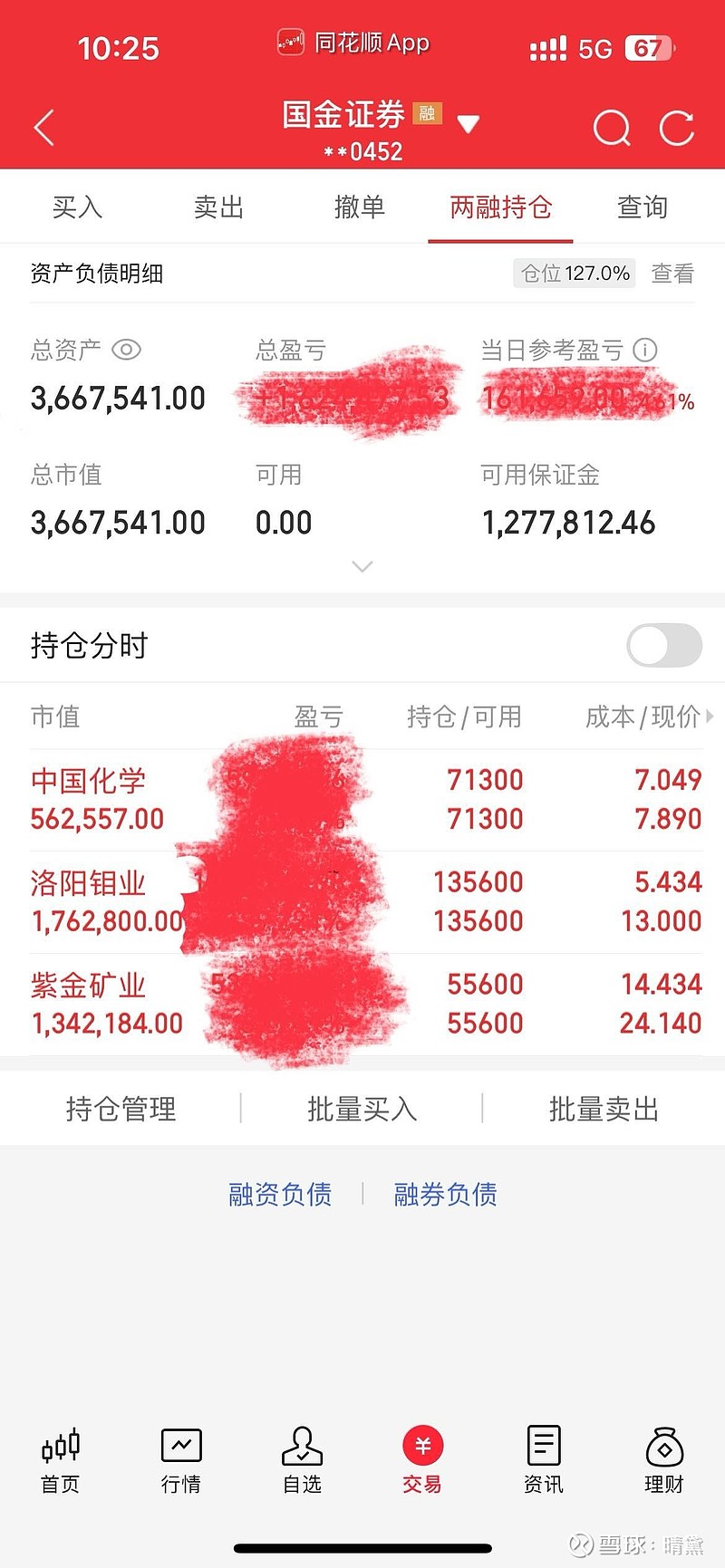
Task: Open 理财 money-bag icon at bottom
Action: point(663,1458)
